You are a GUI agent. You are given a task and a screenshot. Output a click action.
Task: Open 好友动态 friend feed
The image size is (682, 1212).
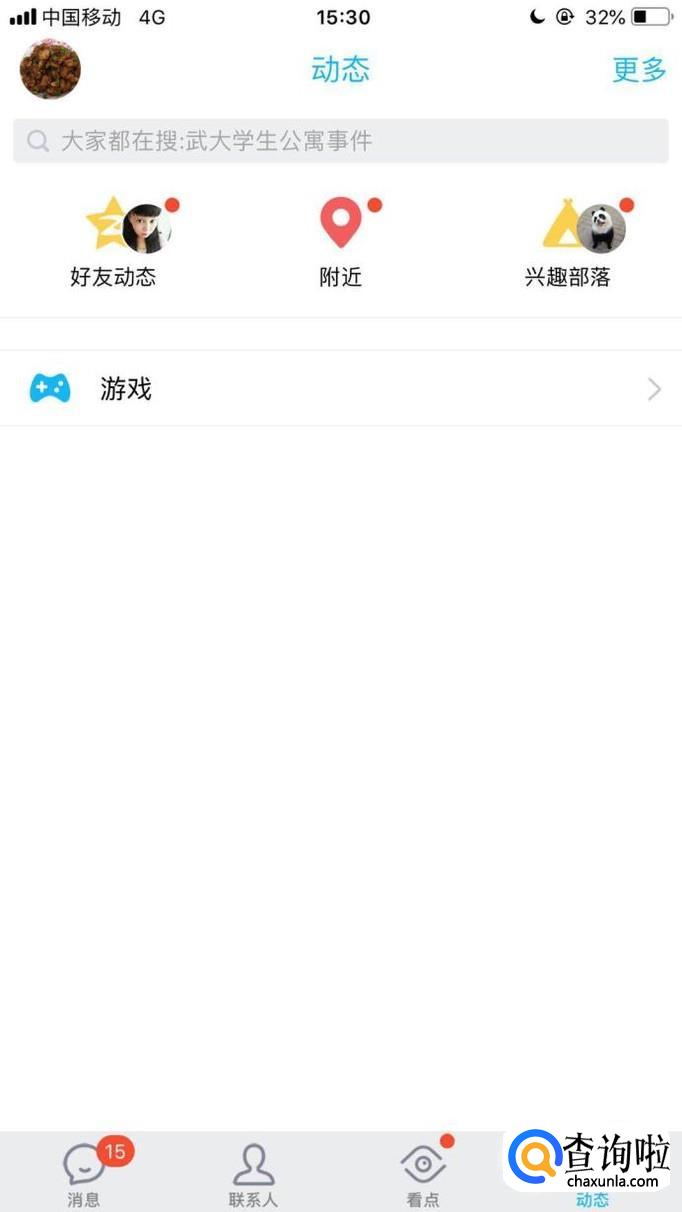(114, 242)
